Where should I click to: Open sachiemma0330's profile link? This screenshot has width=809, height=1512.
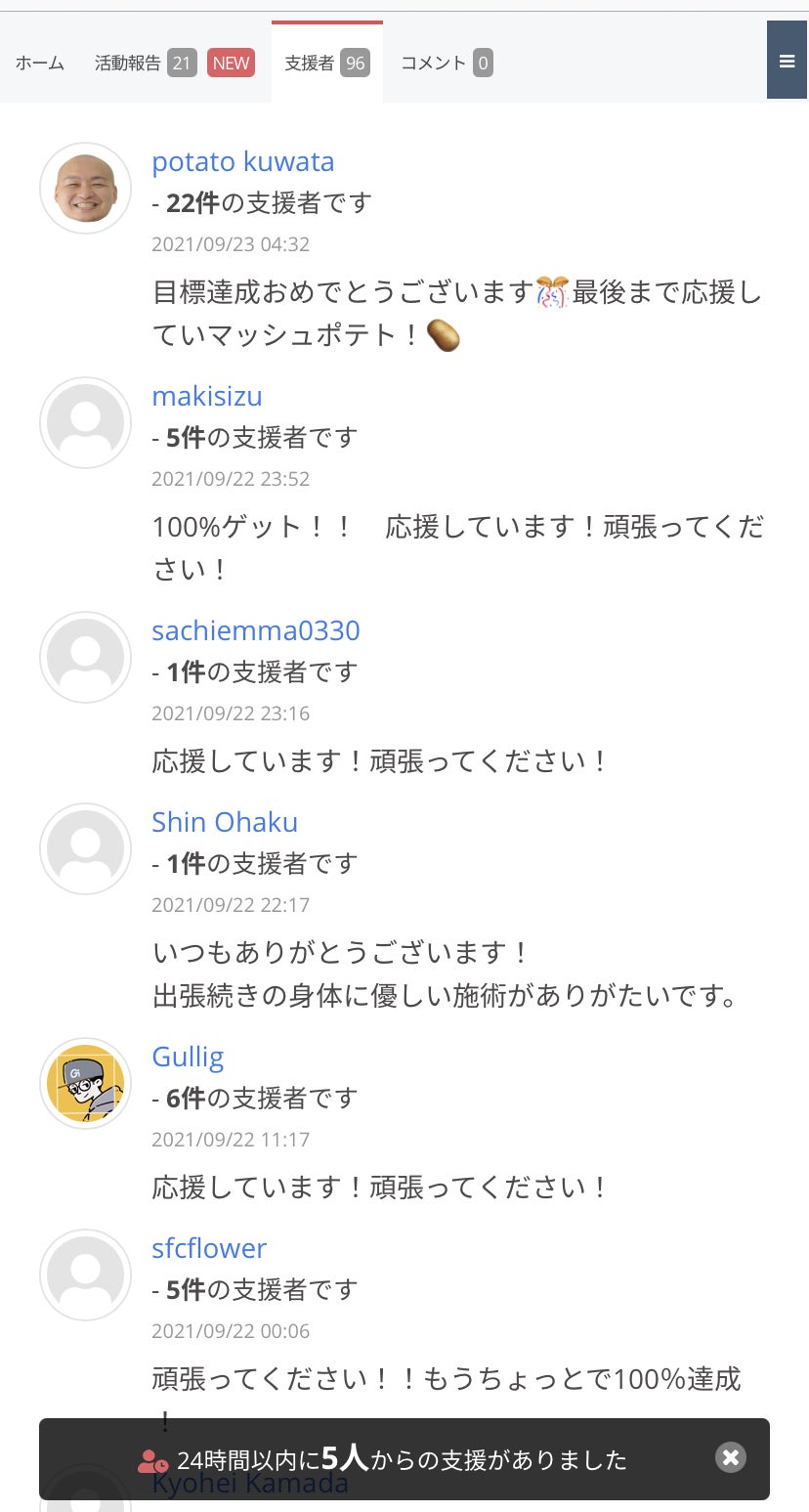pos(255,630)
